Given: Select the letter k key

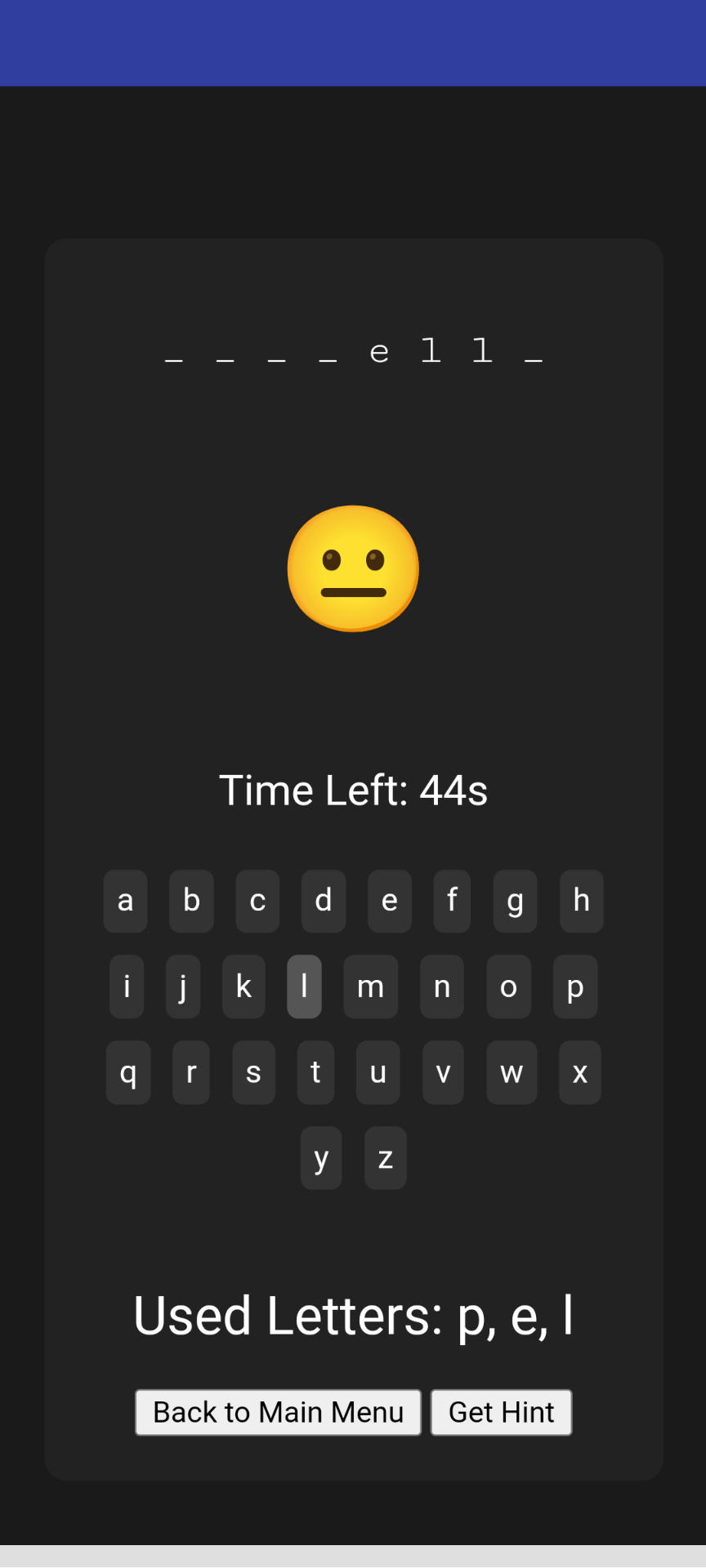Looking at the screenshot, I should pyautogui.click(x=244, y=987).
